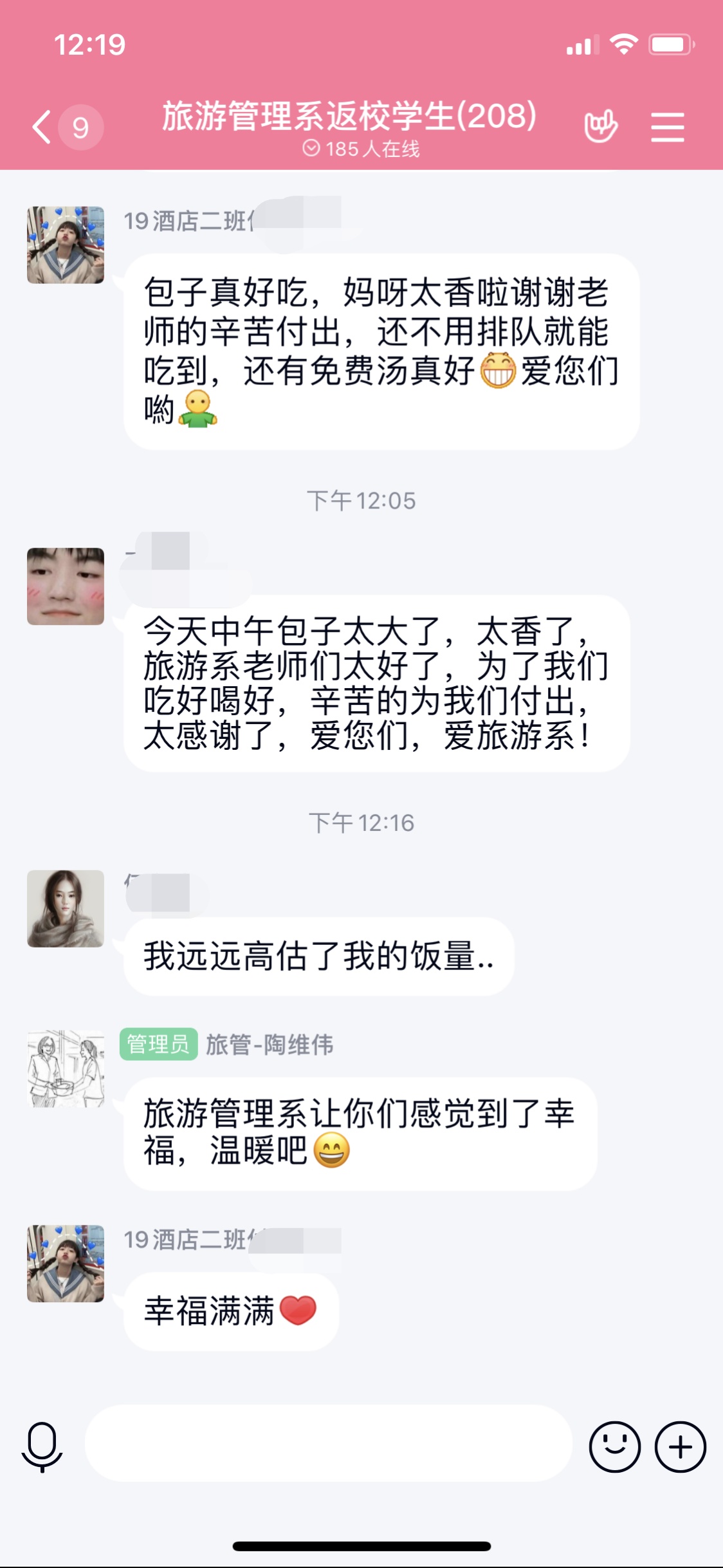The height and width of the screenshot is (1568, 723).
Task: Open the emoji sticker panel
Action: [614, 1447]
